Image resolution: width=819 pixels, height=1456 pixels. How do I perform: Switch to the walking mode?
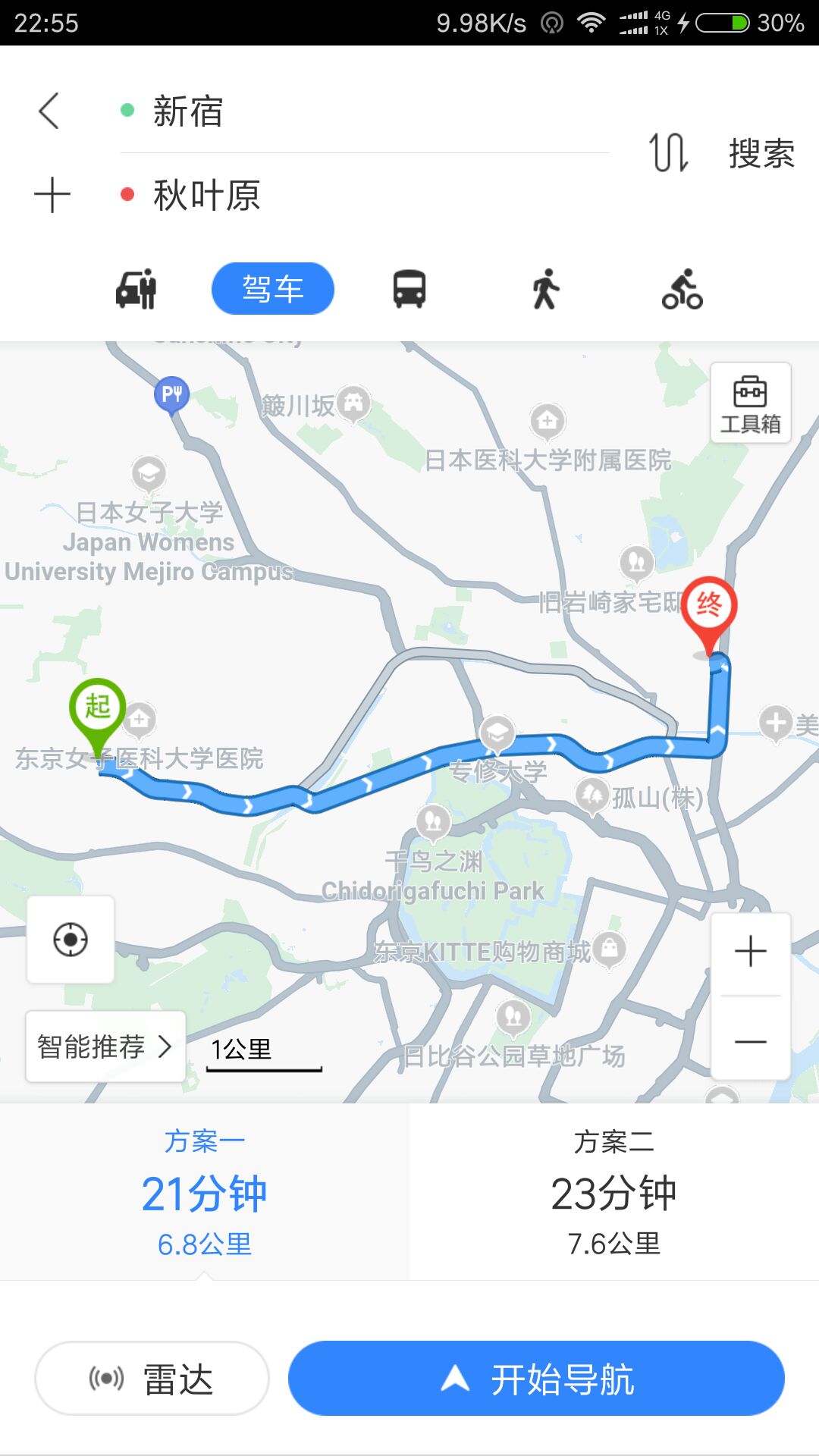click(545, 289)
